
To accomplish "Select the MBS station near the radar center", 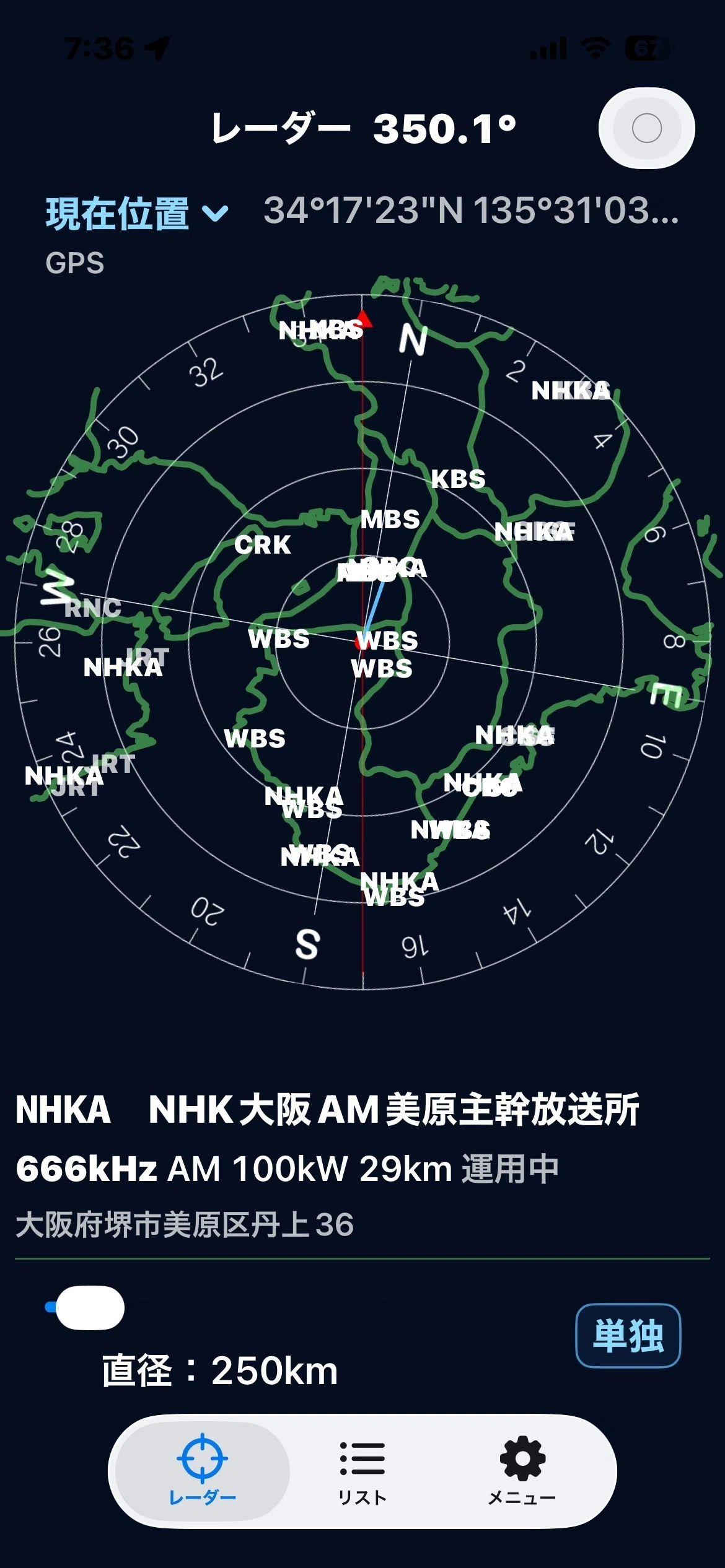I will coord(390,519).
